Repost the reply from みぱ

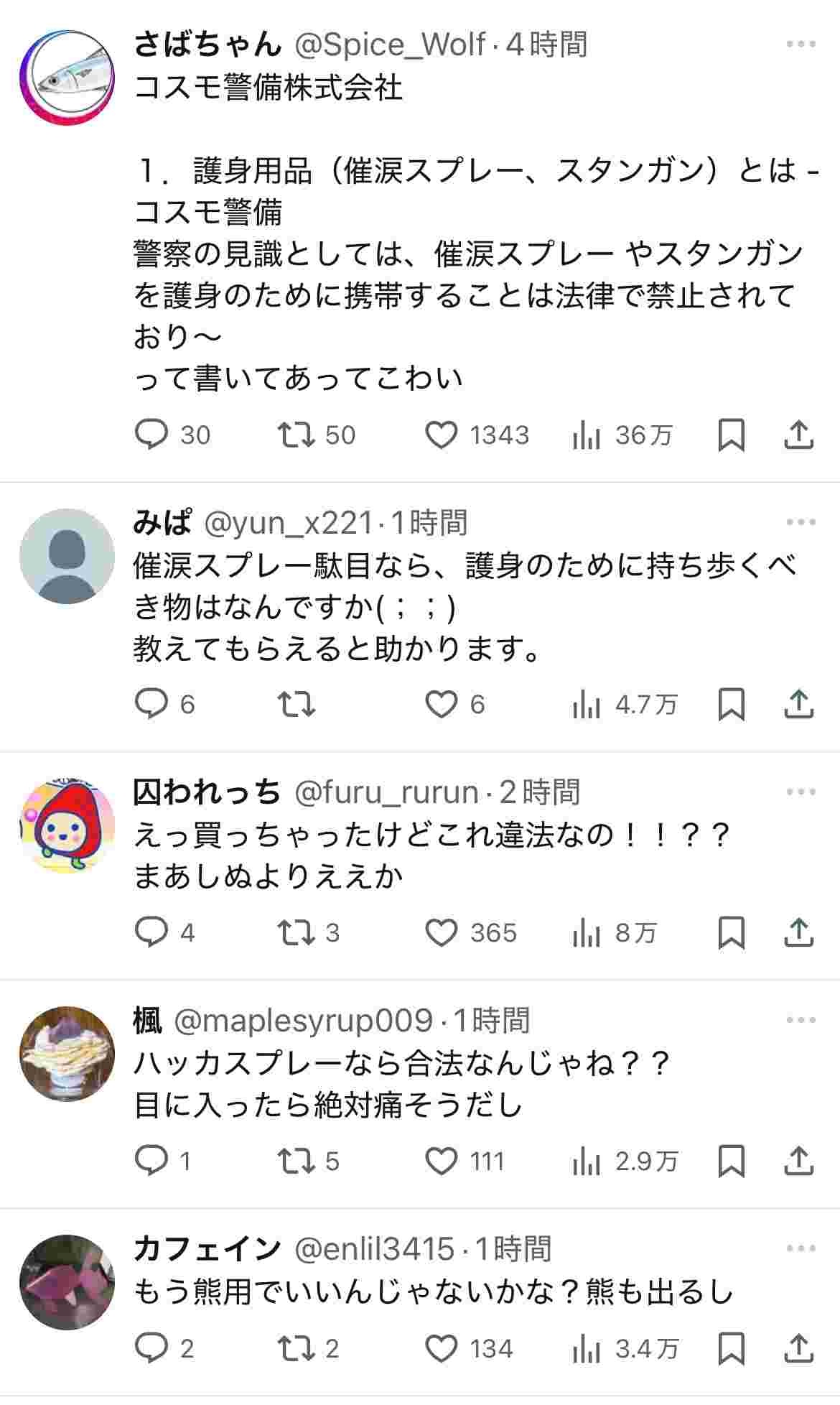pyautogui.click(x=297, y=704)
